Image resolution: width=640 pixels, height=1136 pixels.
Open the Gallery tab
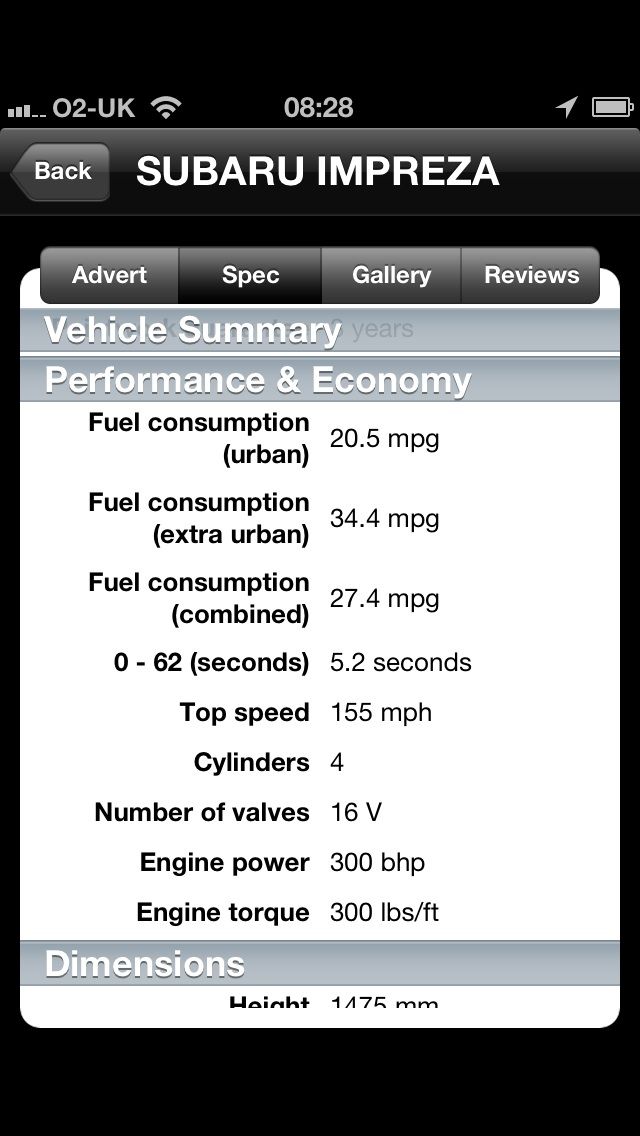pyautogui.click(x=391, y=275)
